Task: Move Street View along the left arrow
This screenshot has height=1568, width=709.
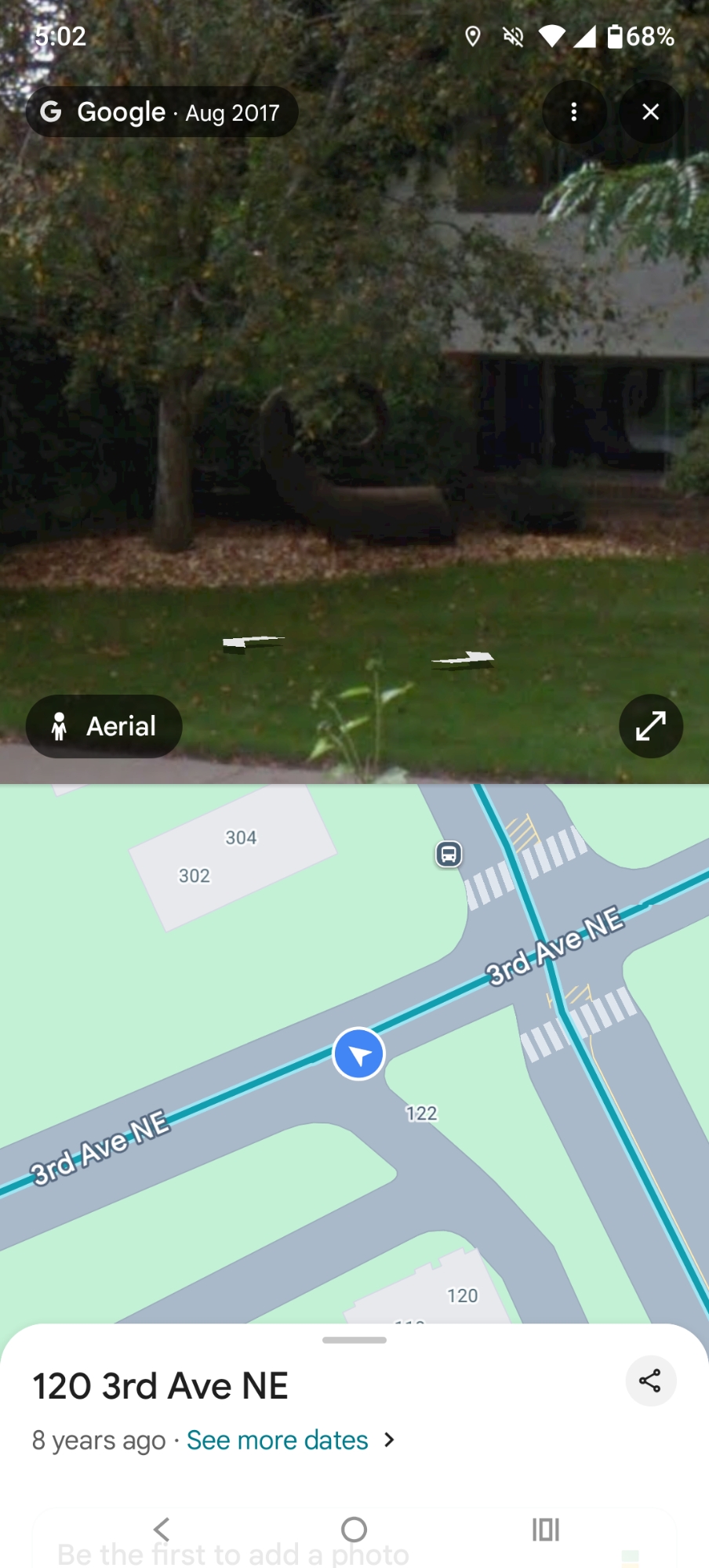Action: pyautogui.click(x=251, y=643)
